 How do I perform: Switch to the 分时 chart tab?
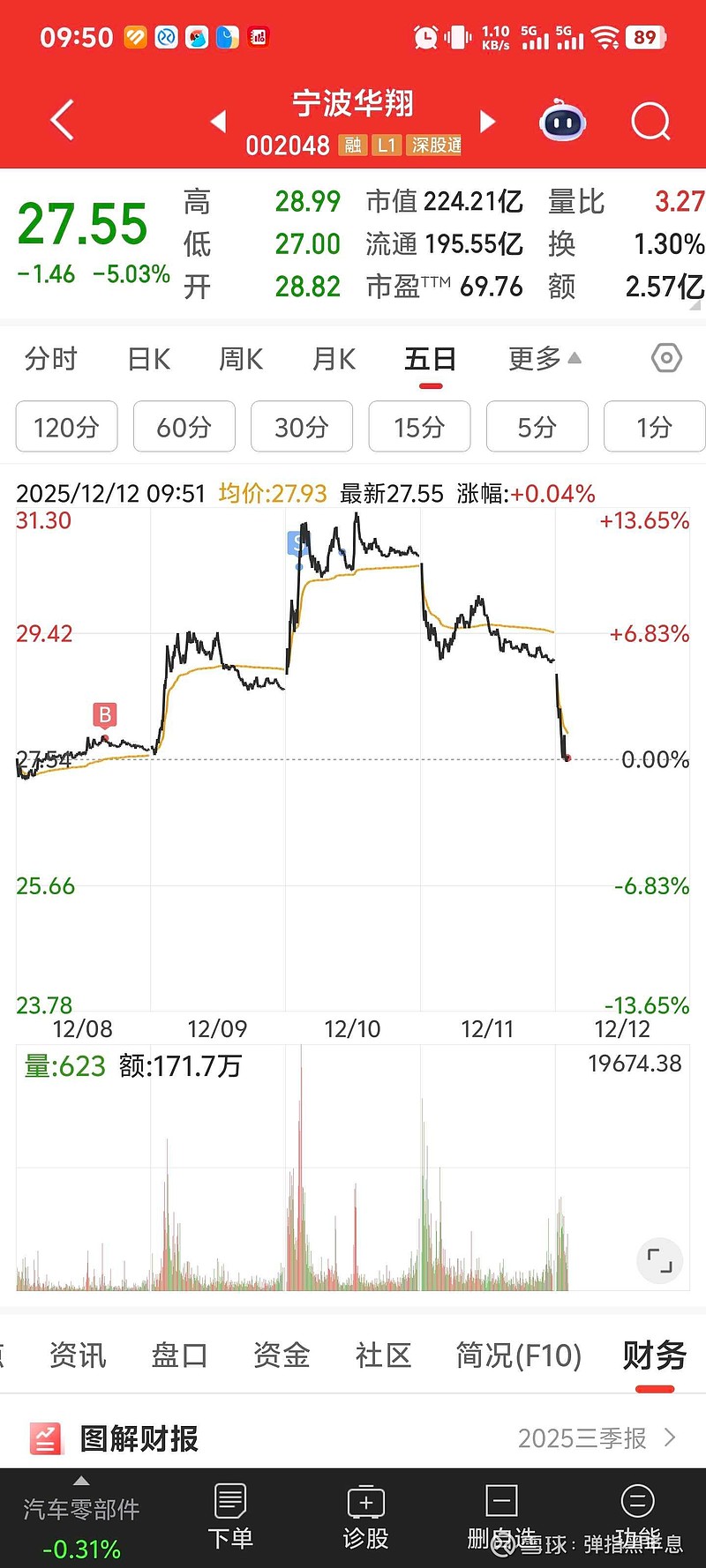point(51,359)
